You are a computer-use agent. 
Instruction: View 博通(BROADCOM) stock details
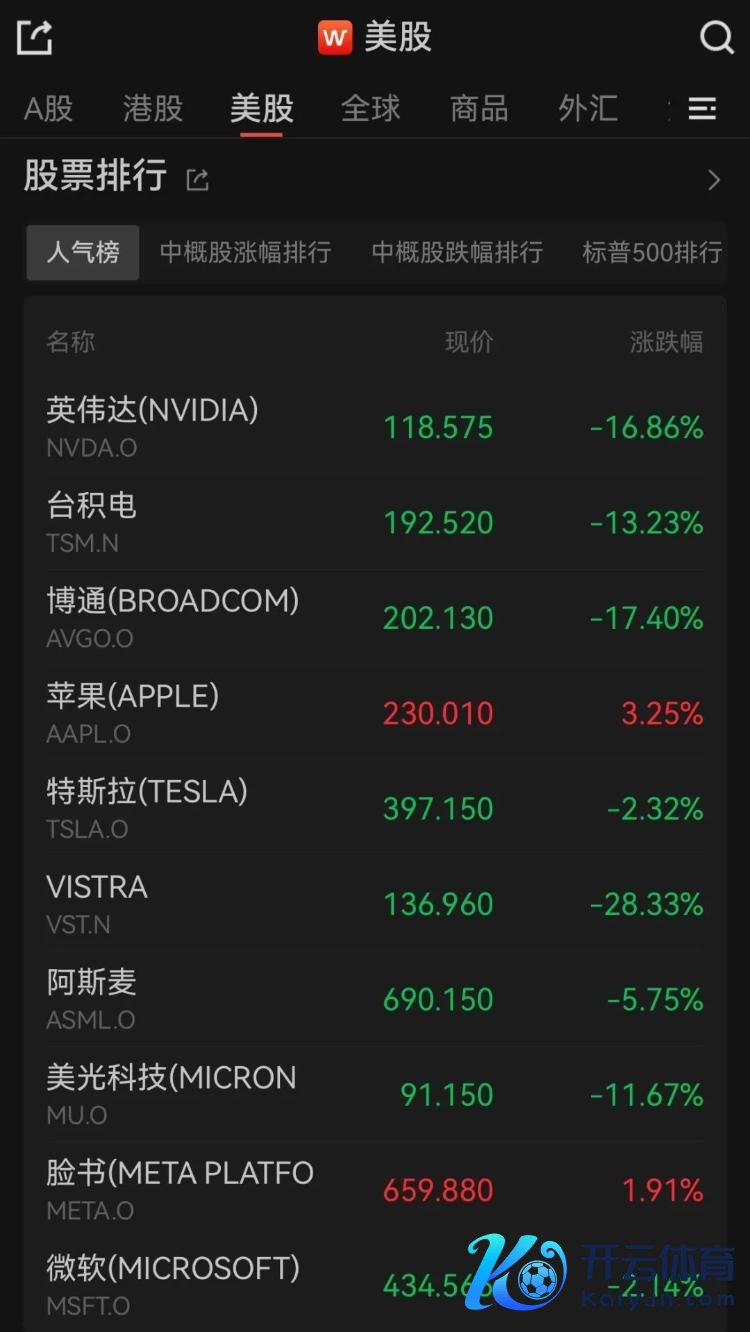click(x=374, y=617)
